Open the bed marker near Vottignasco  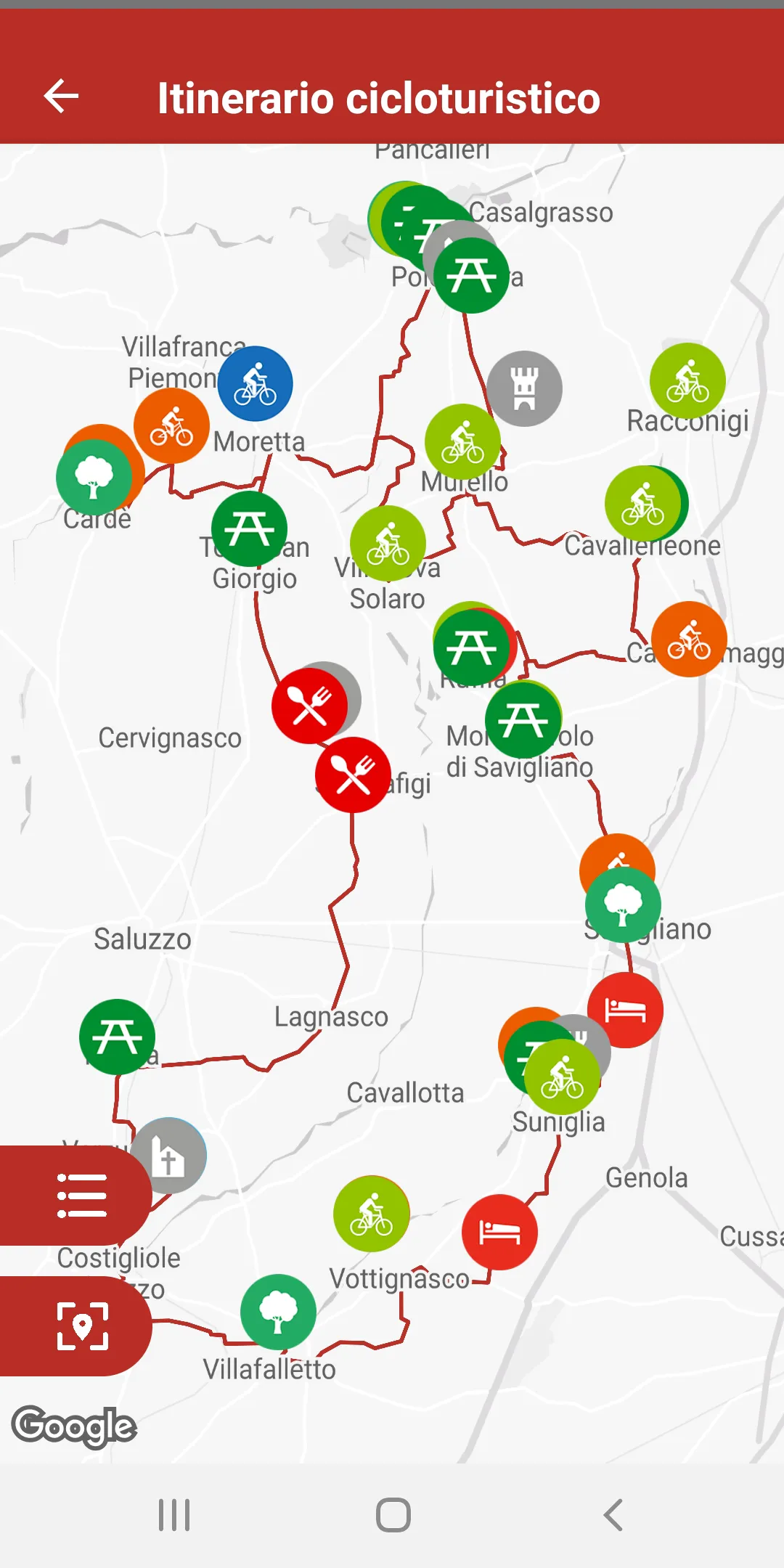pos(499,1232)
